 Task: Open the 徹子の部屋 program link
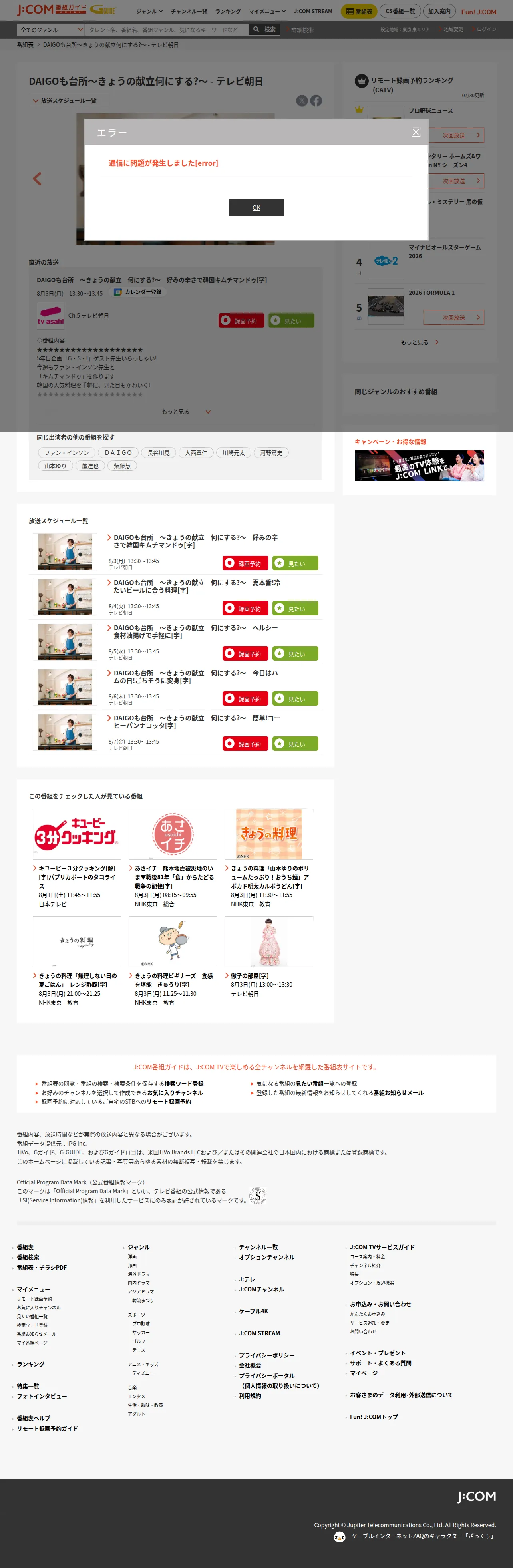[249, 975]
